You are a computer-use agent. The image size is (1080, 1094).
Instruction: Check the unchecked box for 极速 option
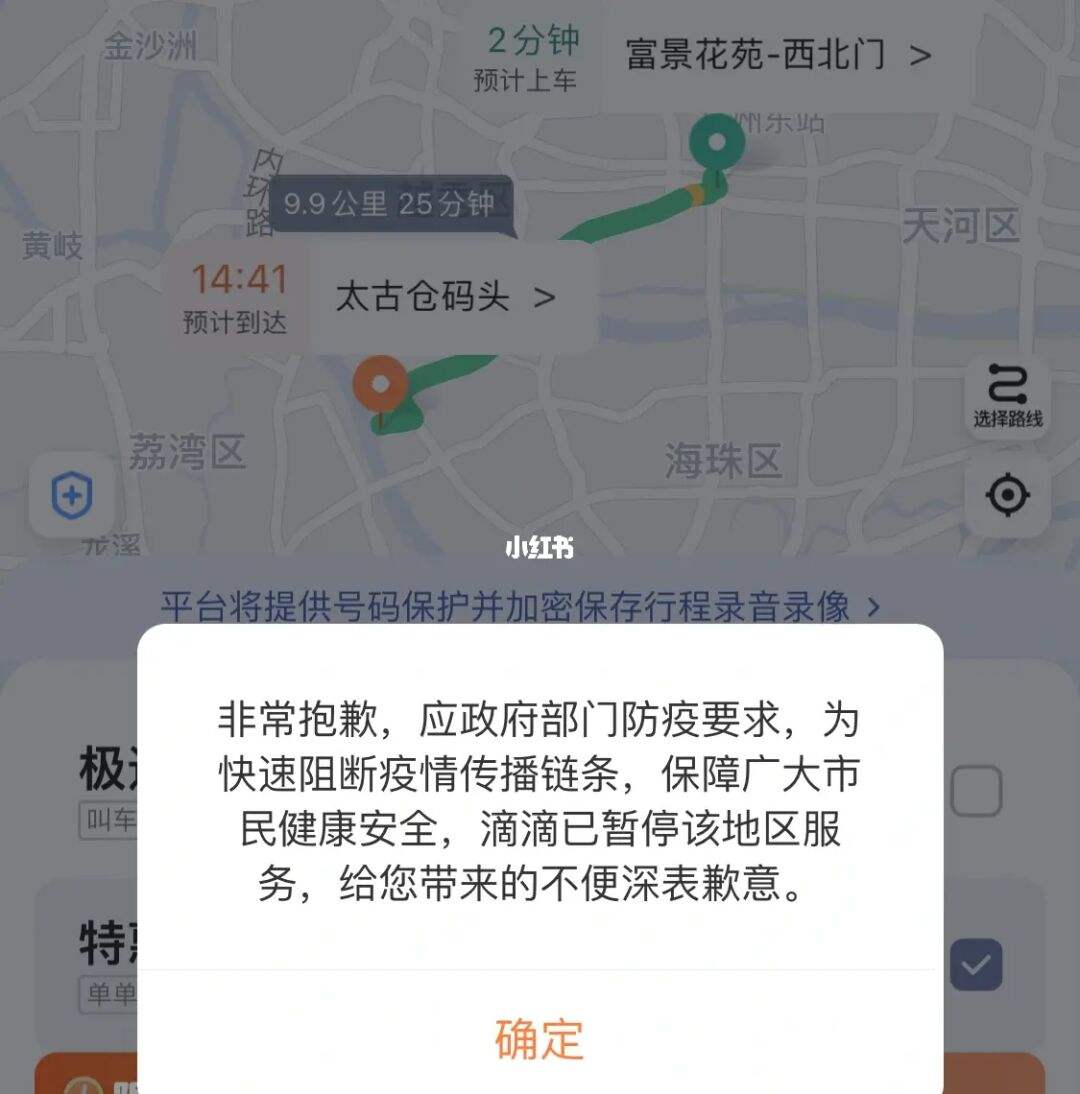coord(975,792)
